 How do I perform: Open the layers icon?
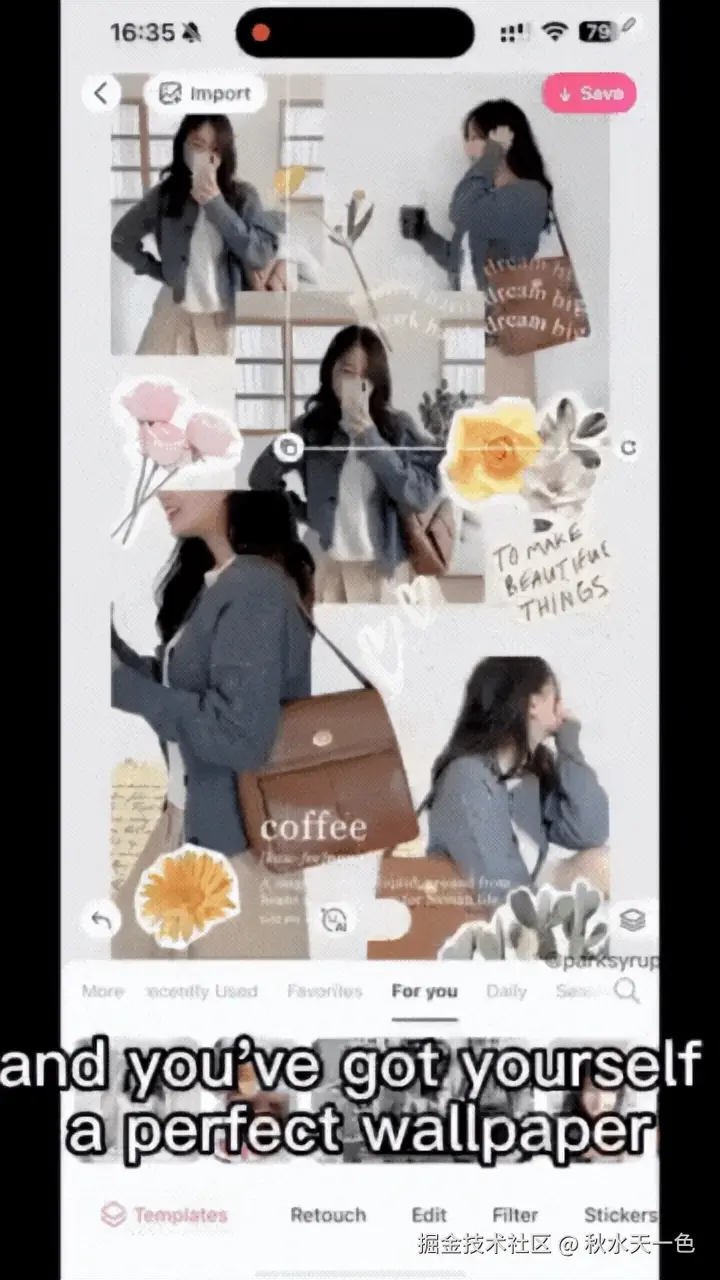pos(632,919)
